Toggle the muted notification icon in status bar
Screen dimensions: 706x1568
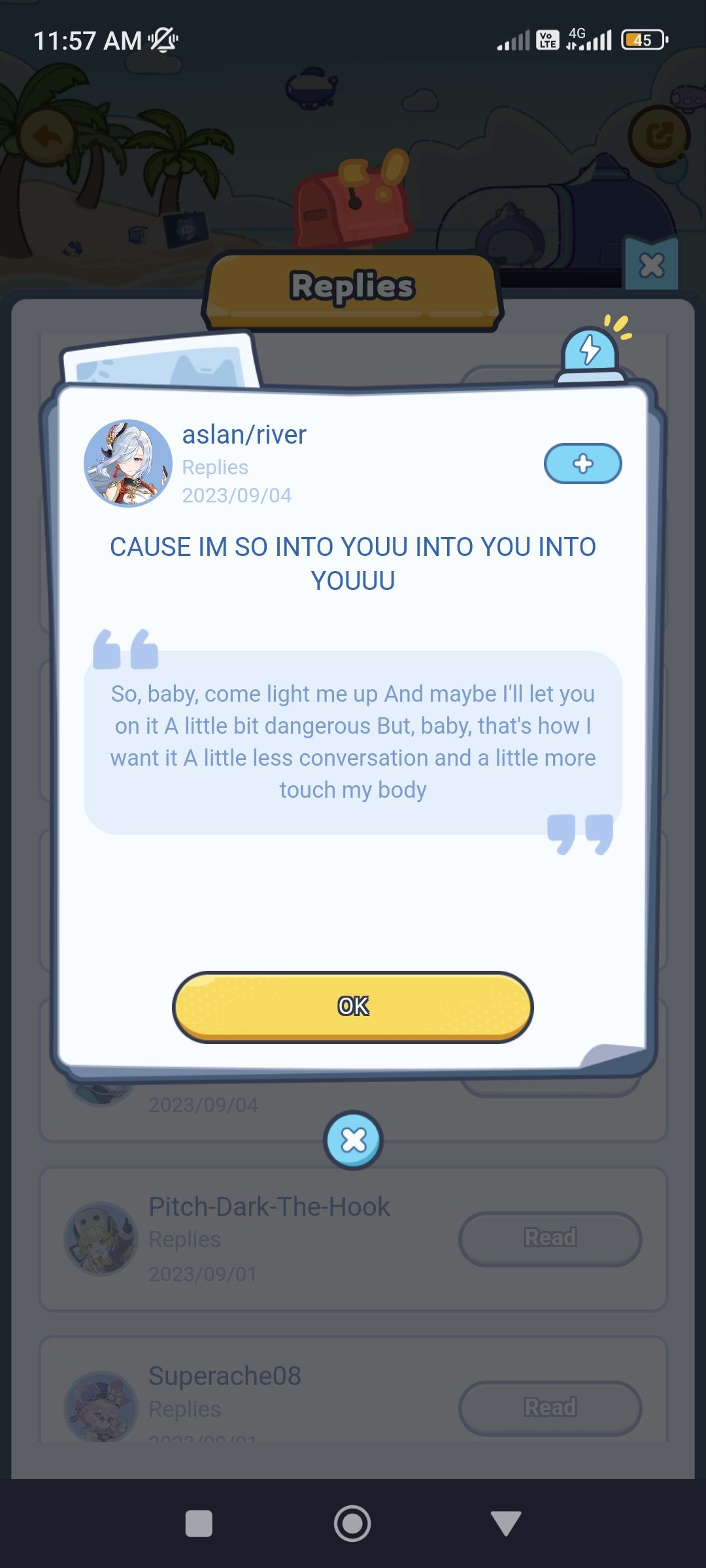click(163, 41)
